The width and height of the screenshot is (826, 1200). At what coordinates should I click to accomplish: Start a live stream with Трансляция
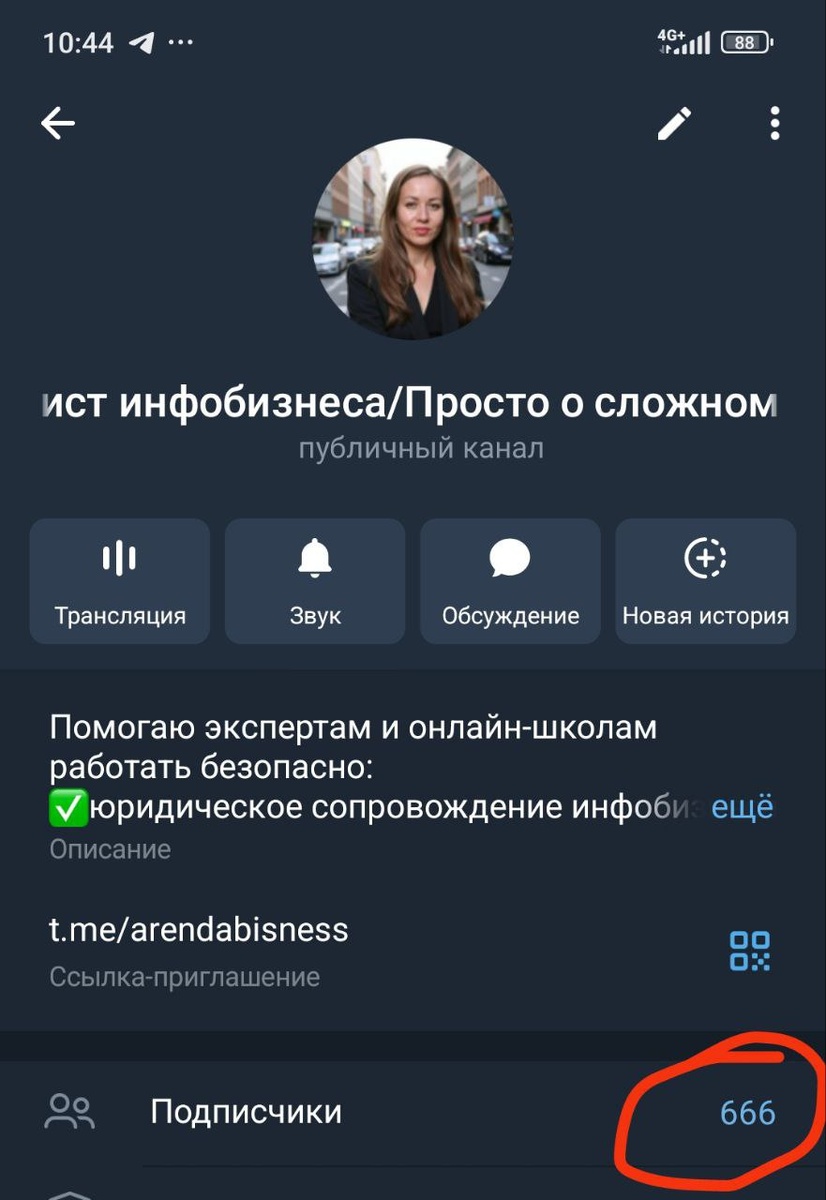click(x=120, y=580)
